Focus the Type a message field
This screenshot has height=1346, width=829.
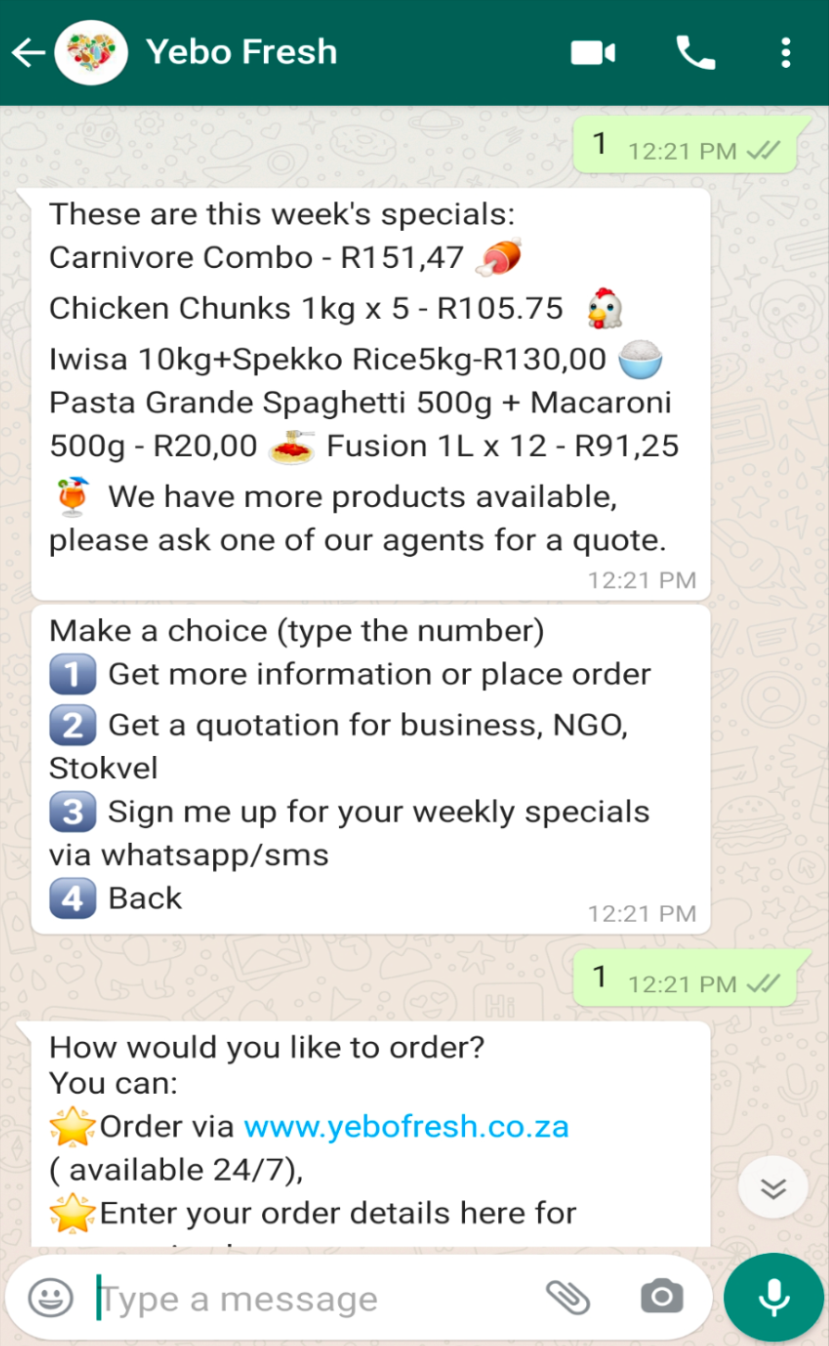click(310, 1299)
